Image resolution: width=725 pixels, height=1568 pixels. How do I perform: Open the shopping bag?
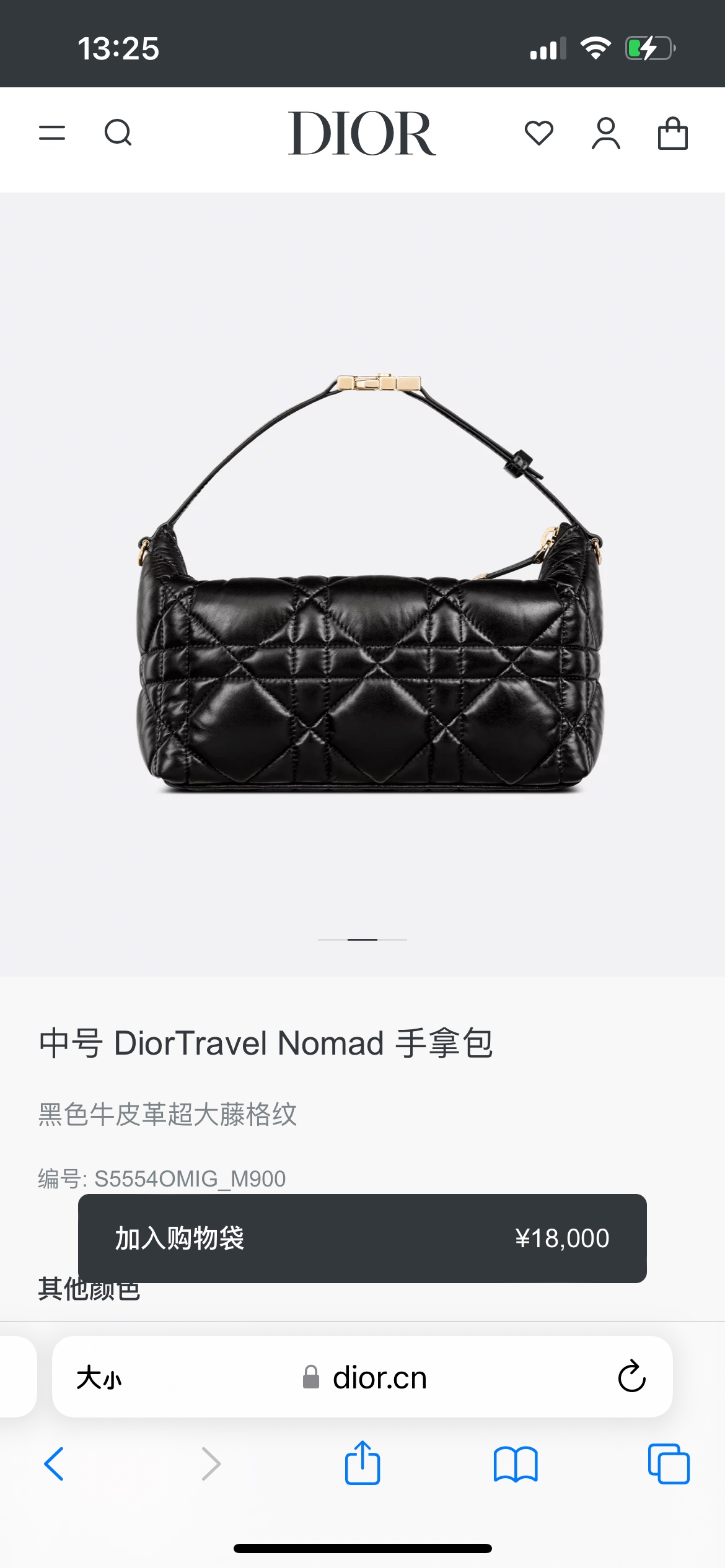(672, 133)
